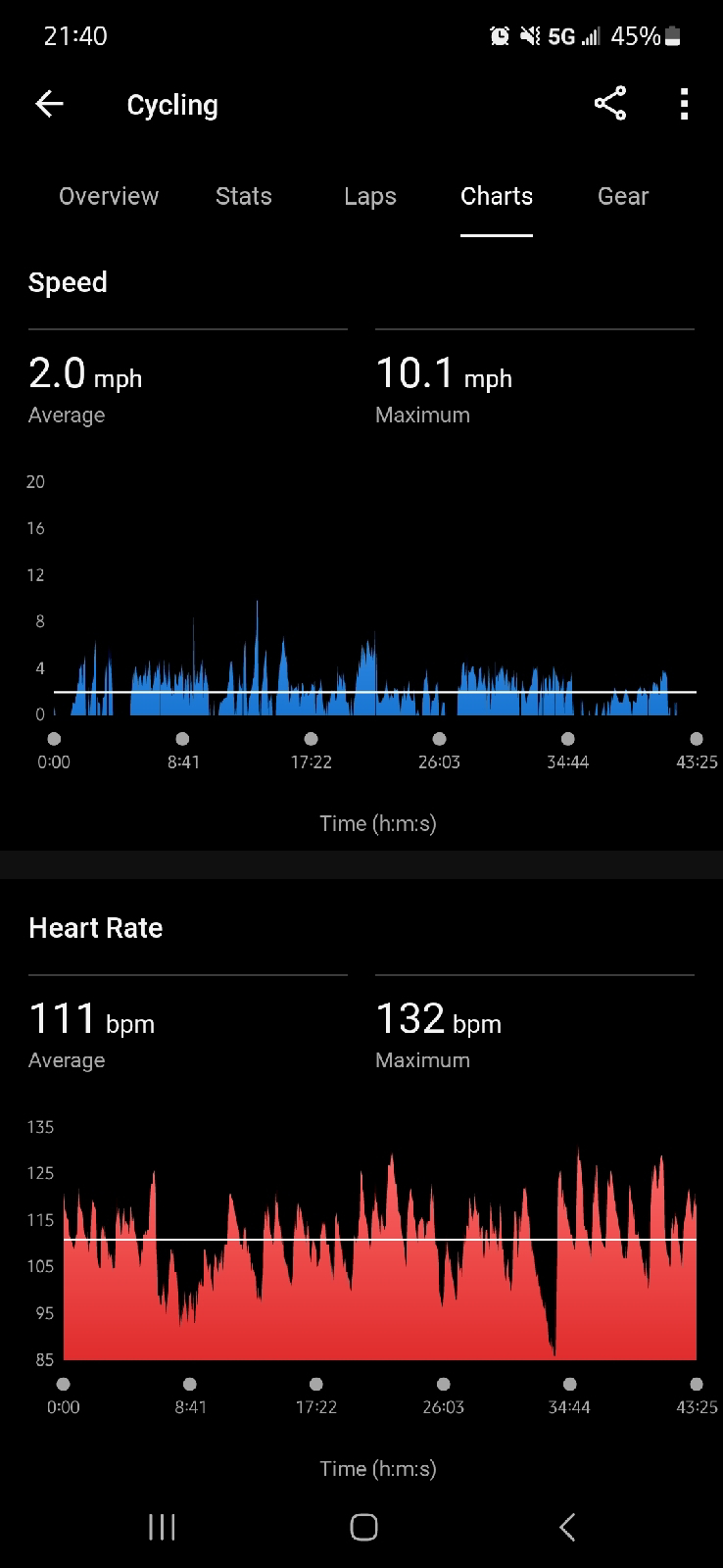This screenshot has width=723, height=1568.
Task: View the Laps tab
Action: click(370, 196)
